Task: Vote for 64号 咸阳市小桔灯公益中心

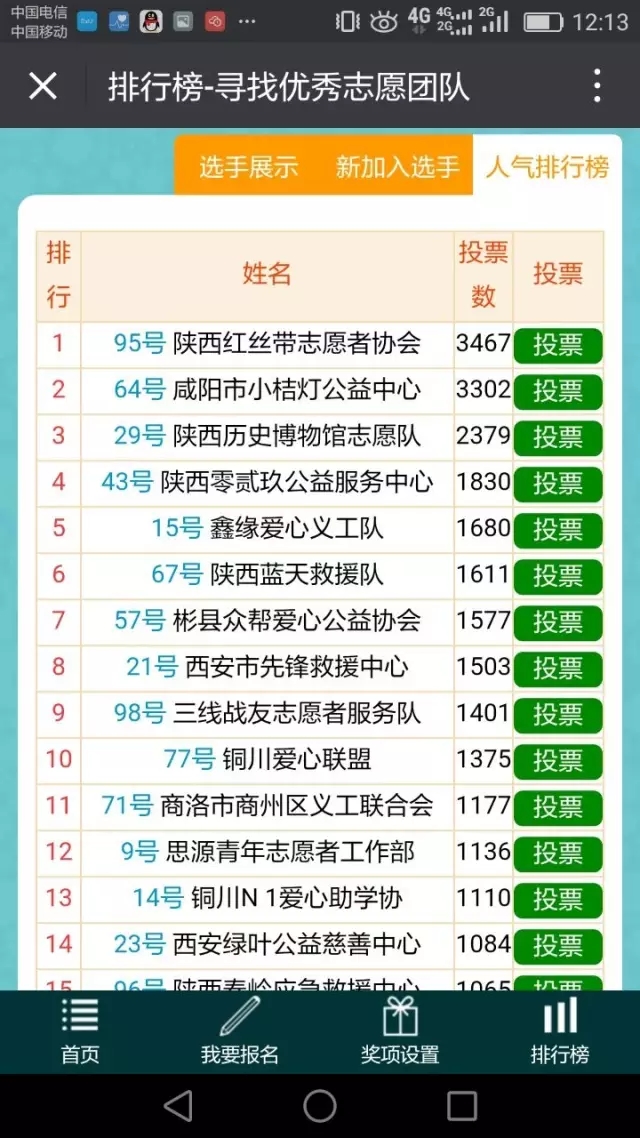Action: click(x=558, y=391)
